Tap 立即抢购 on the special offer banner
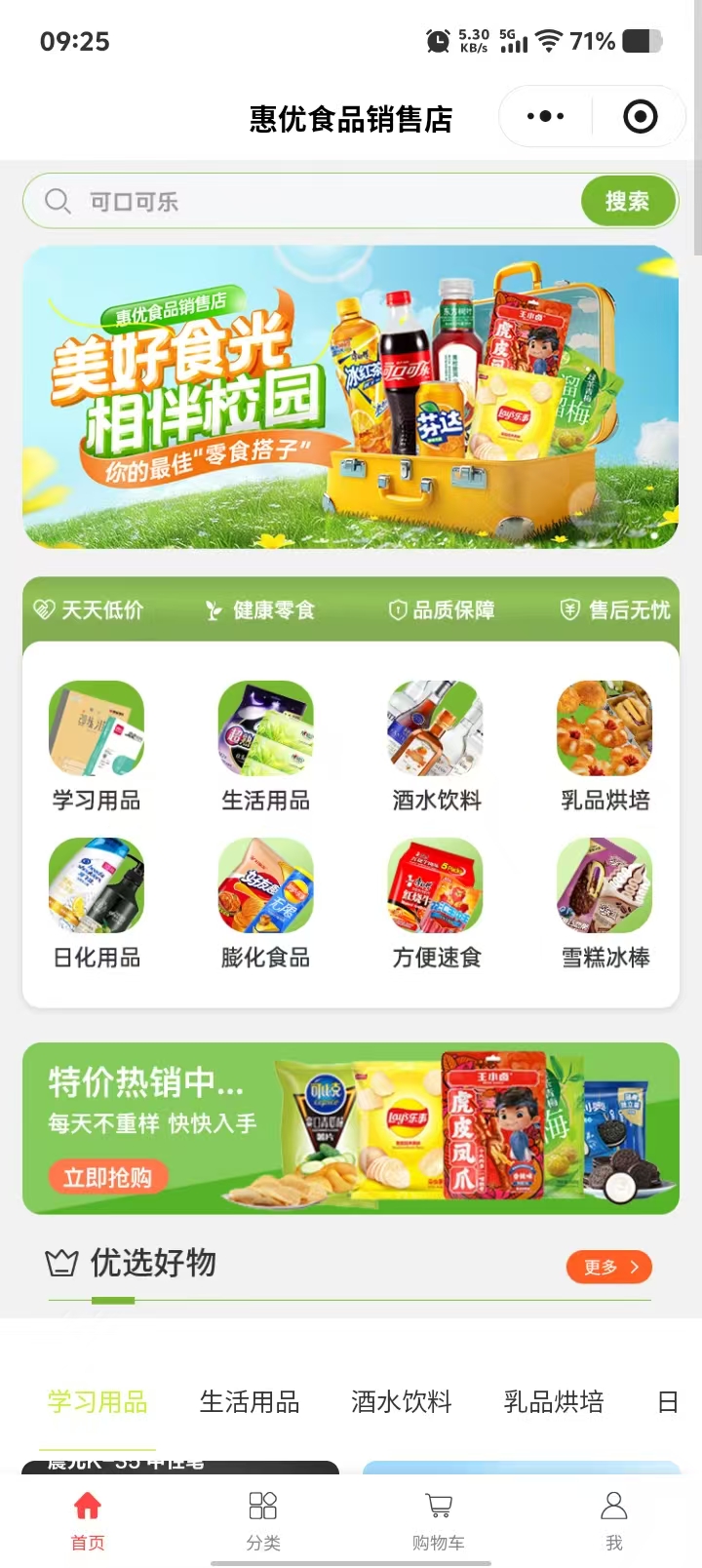This screenshot has width=702, height=1568. coord(107,1178)
